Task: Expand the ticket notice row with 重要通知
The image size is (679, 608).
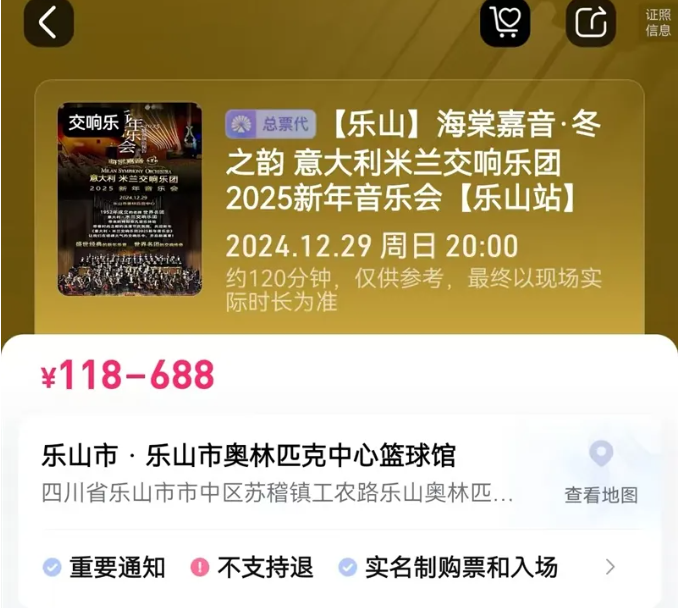Action: [x=330, y=568]
